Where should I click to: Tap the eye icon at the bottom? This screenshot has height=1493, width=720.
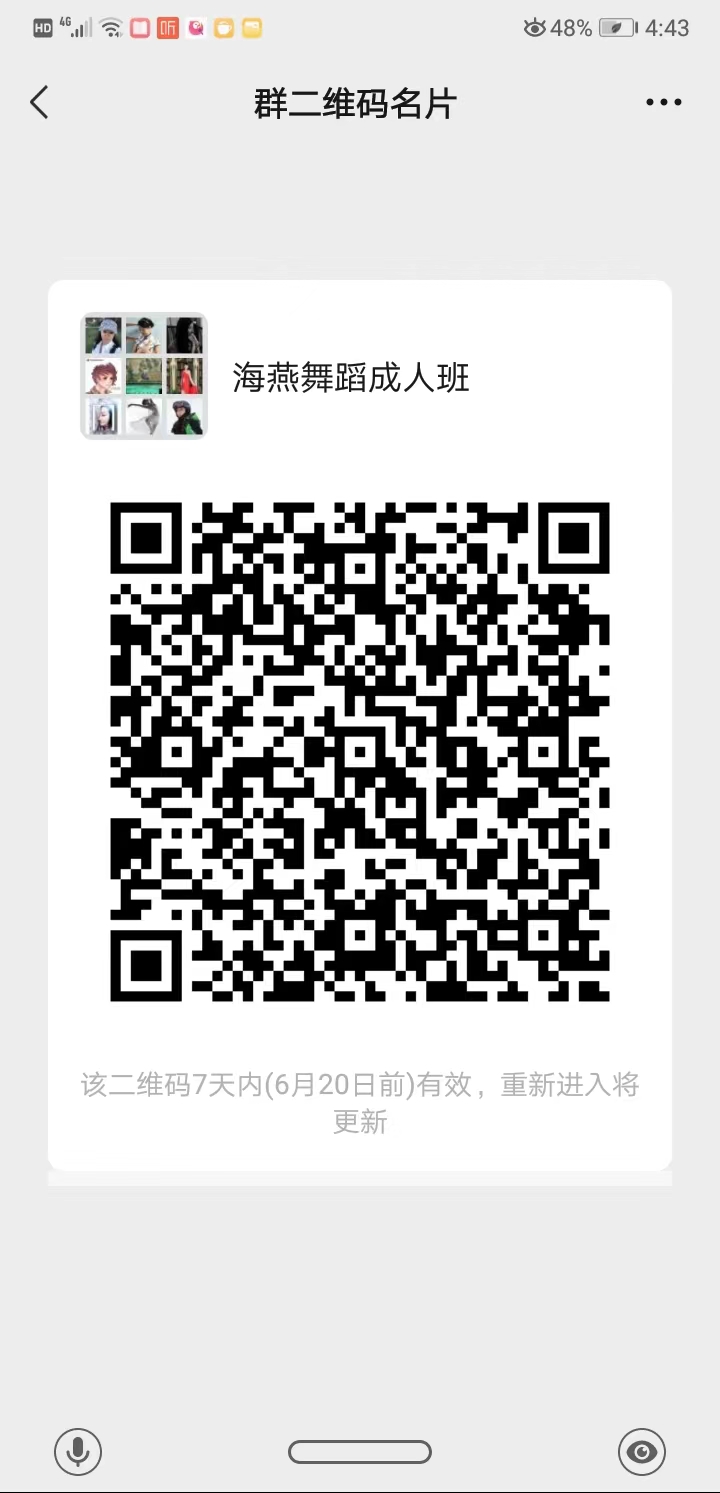642,1451
